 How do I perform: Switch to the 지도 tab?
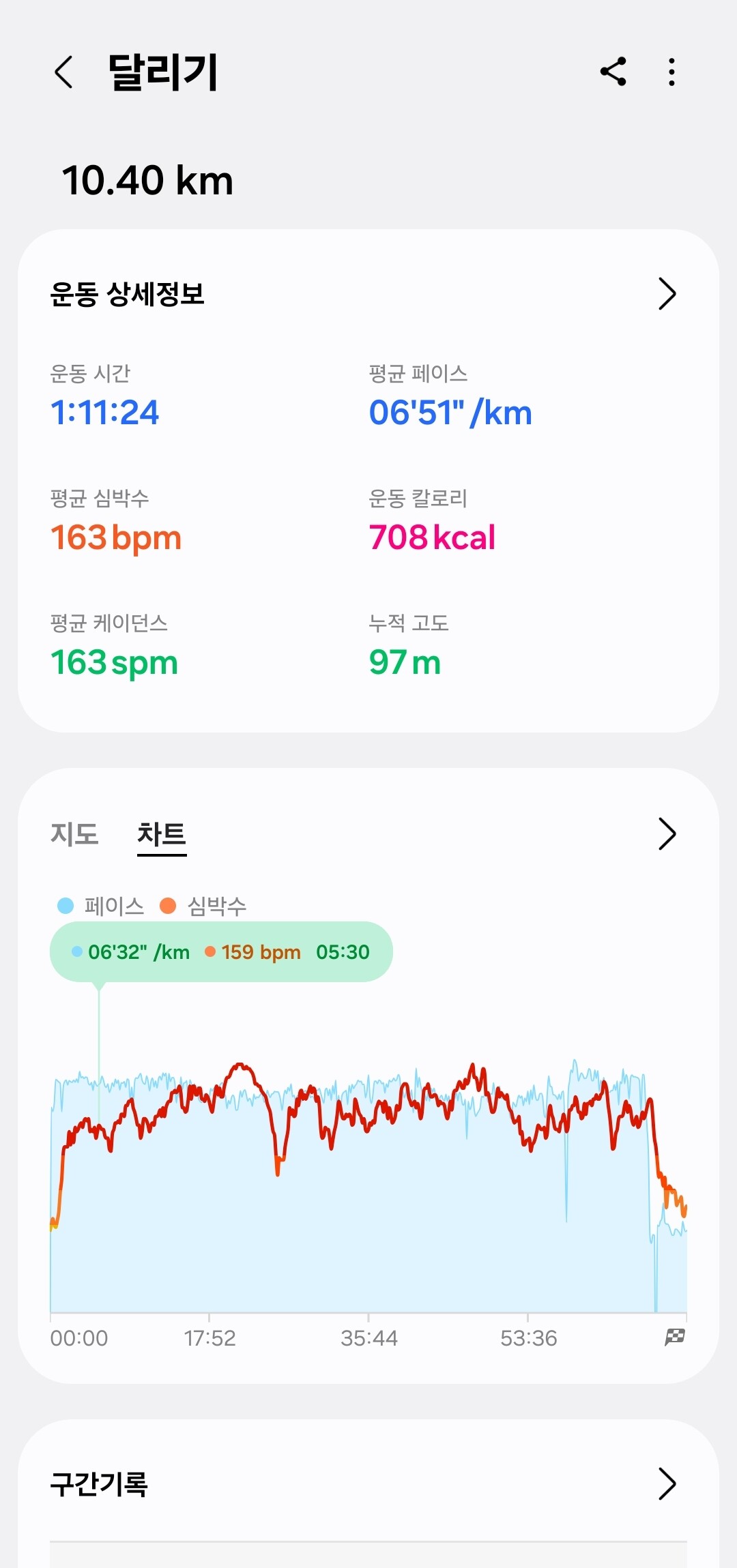pos(74,834)
